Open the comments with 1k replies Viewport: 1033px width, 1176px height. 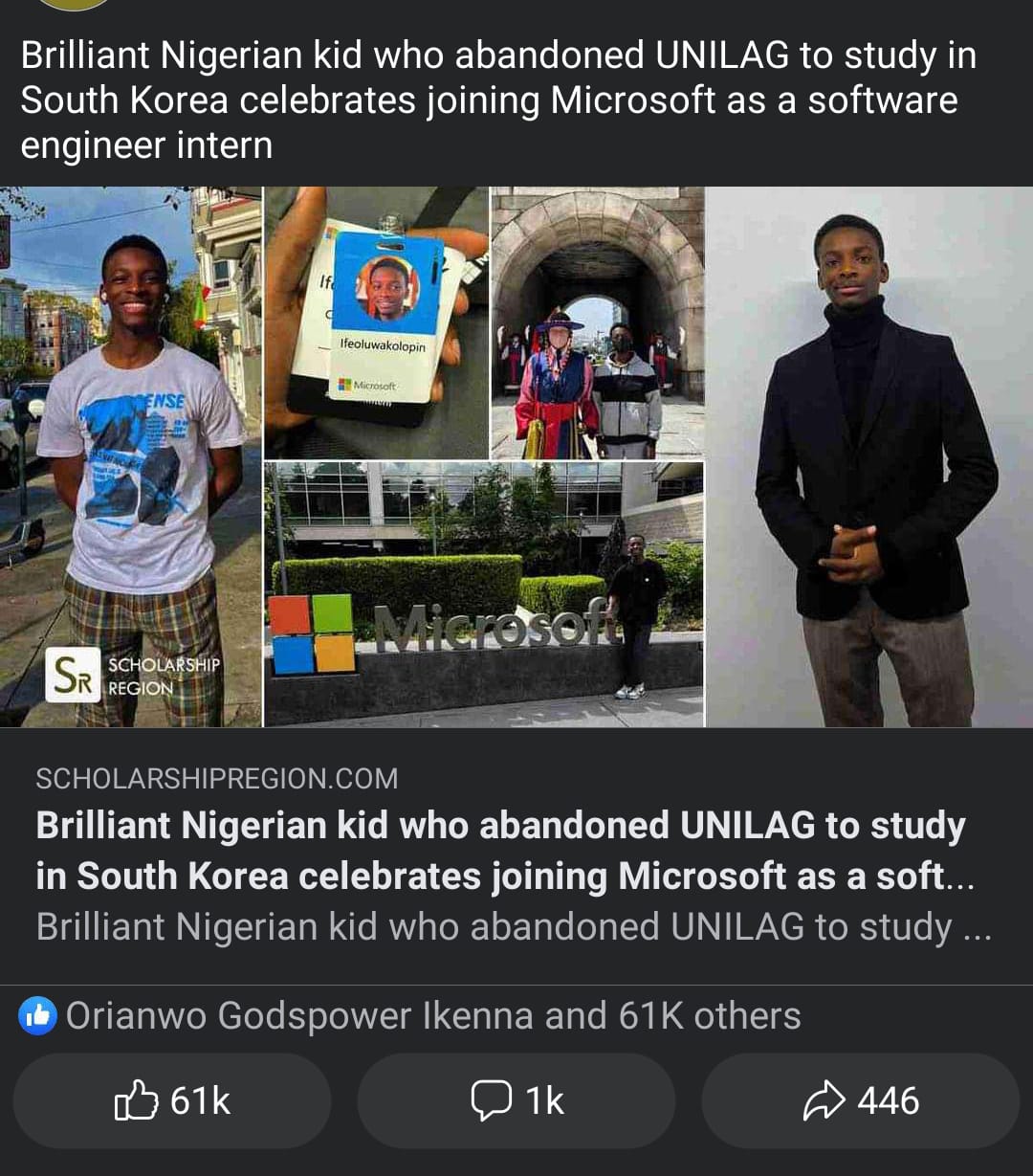[516, 1101]
